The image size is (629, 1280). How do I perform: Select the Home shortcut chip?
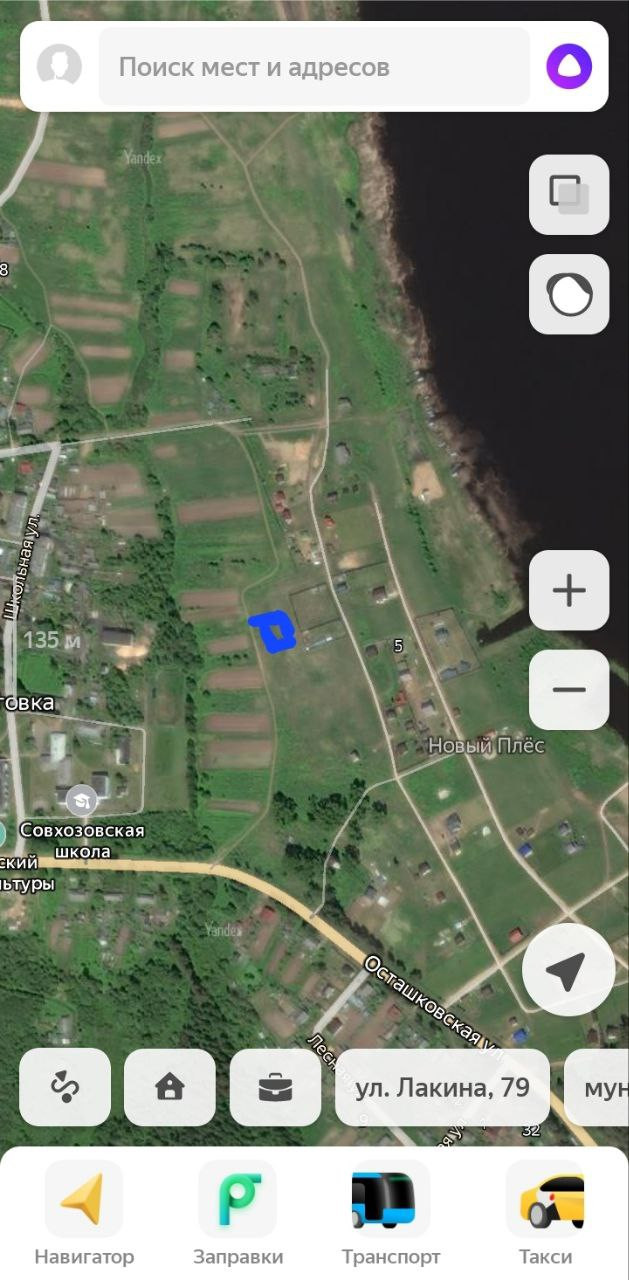click(x=170, y=1087)
